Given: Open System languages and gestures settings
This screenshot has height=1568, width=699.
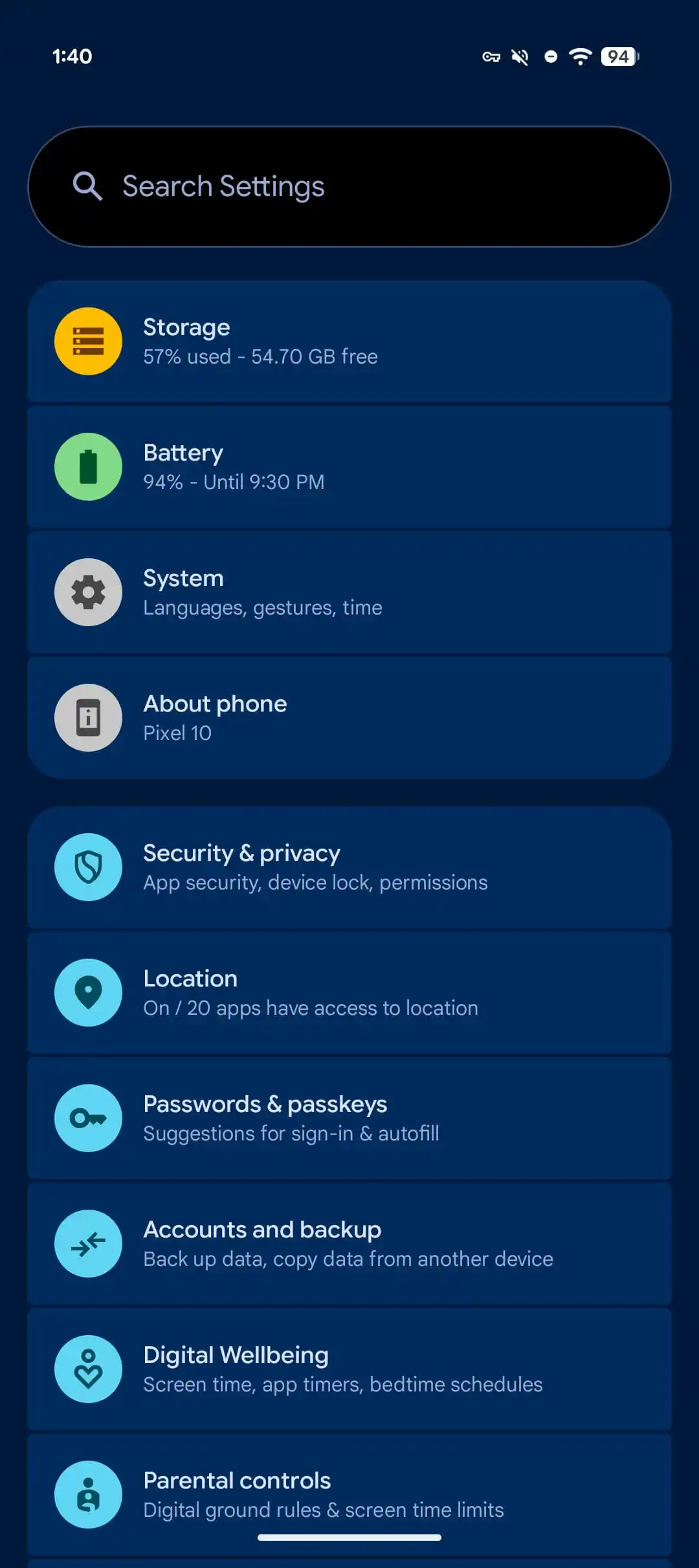Looking at the screenshot, I should pyautogui.click(x=349, y=593).
